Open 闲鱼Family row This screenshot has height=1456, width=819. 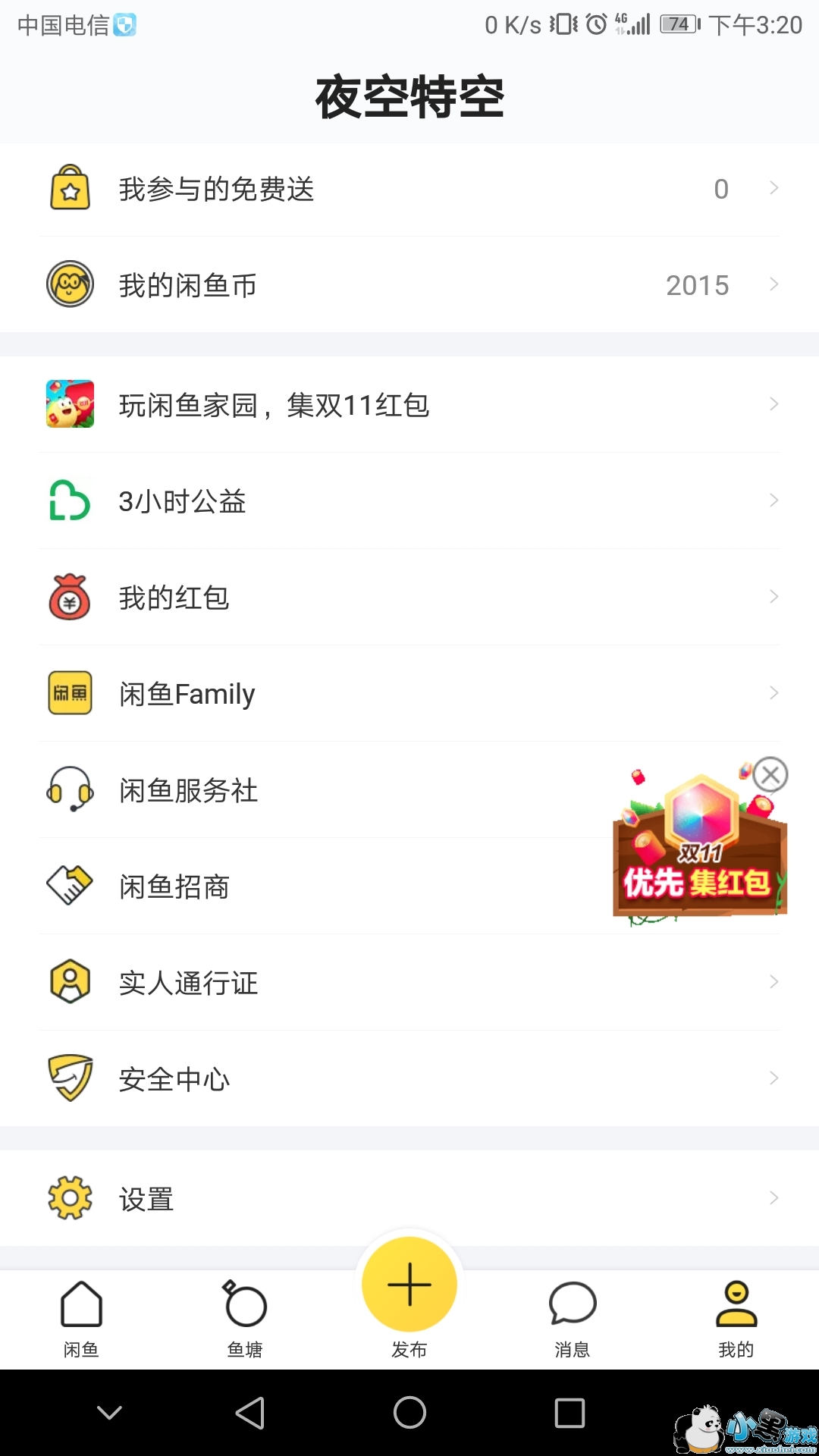pyautogui.click(x=409, y=694)
